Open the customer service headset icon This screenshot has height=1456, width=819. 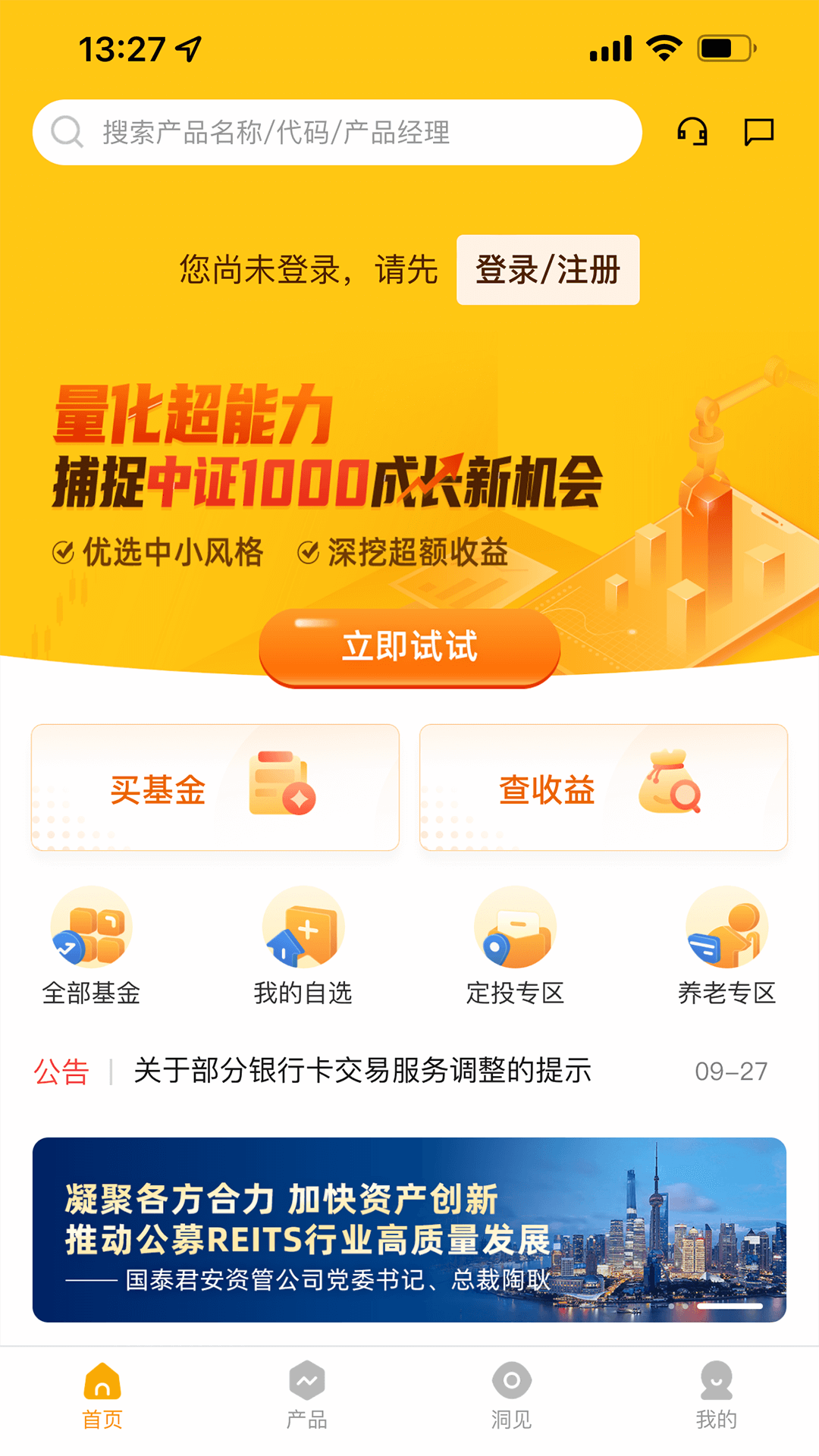coord(692,130)
